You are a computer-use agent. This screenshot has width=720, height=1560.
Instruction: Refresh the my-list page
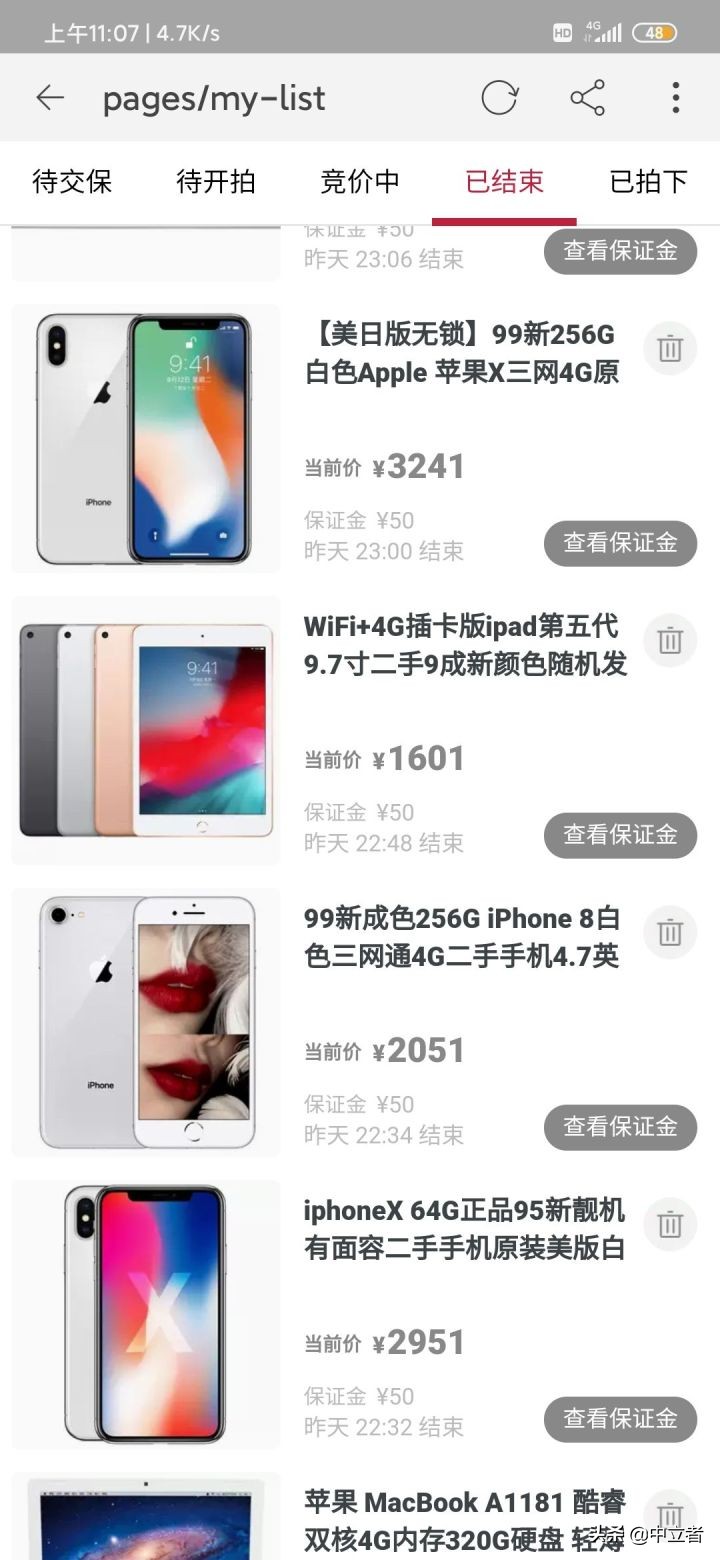pyautogui.click(x=500, y=98)
